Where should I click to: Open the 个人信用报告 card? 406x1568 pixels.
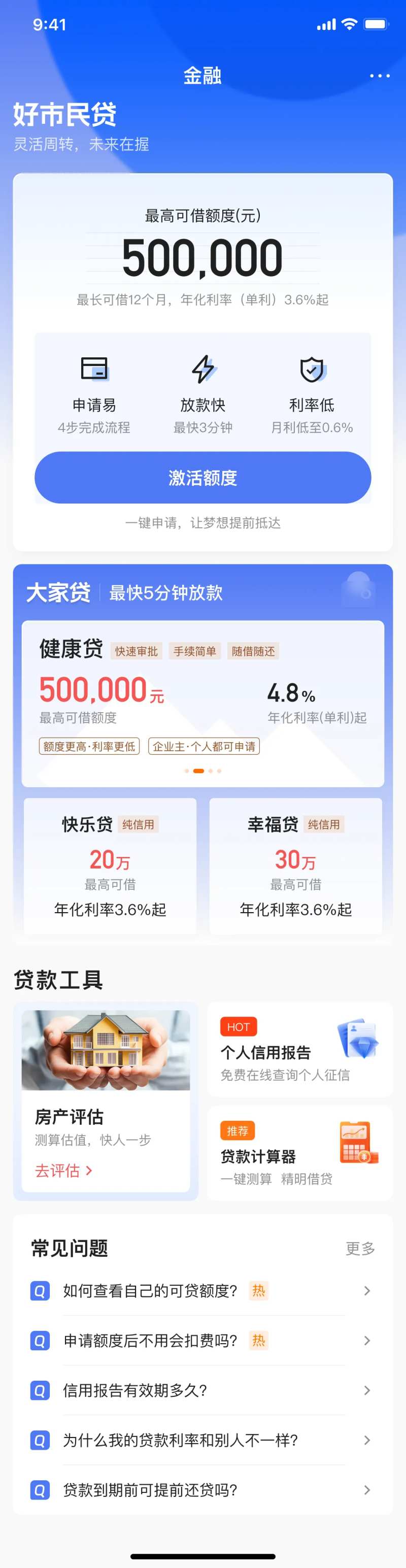(300, 1049)
